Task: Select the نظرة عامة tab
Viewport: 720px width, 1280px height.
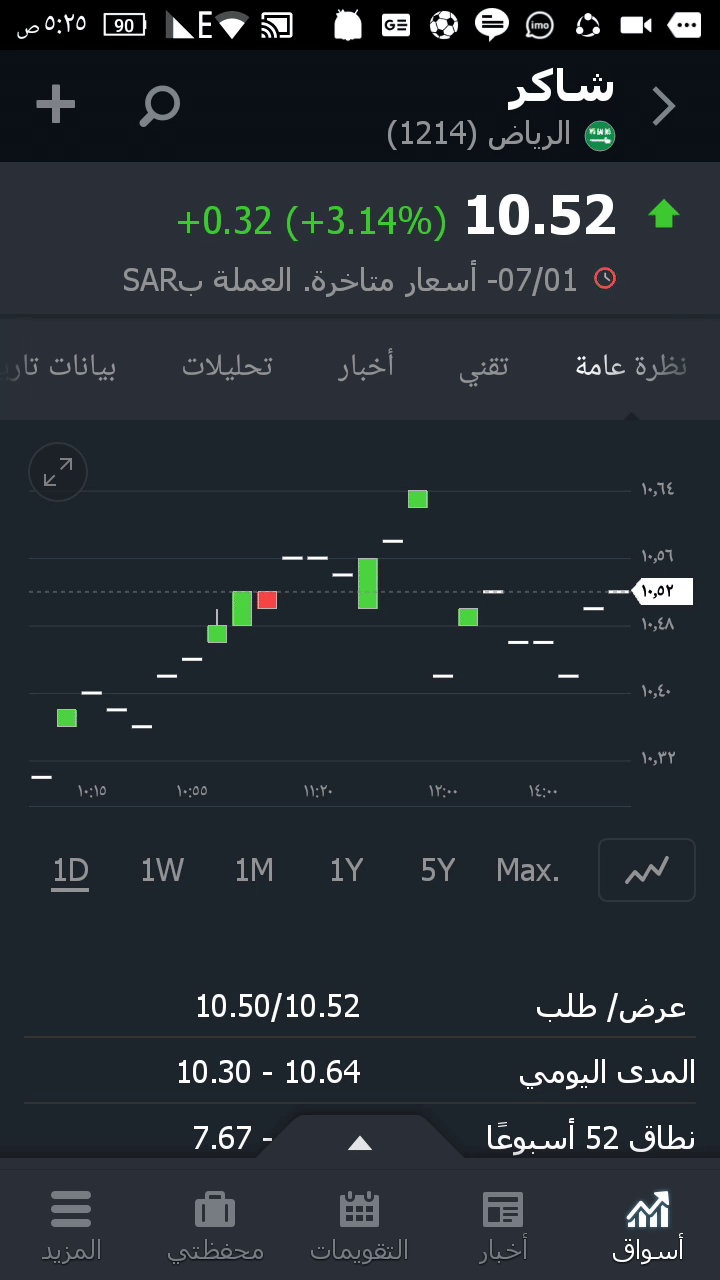Action: click(631, 367)
